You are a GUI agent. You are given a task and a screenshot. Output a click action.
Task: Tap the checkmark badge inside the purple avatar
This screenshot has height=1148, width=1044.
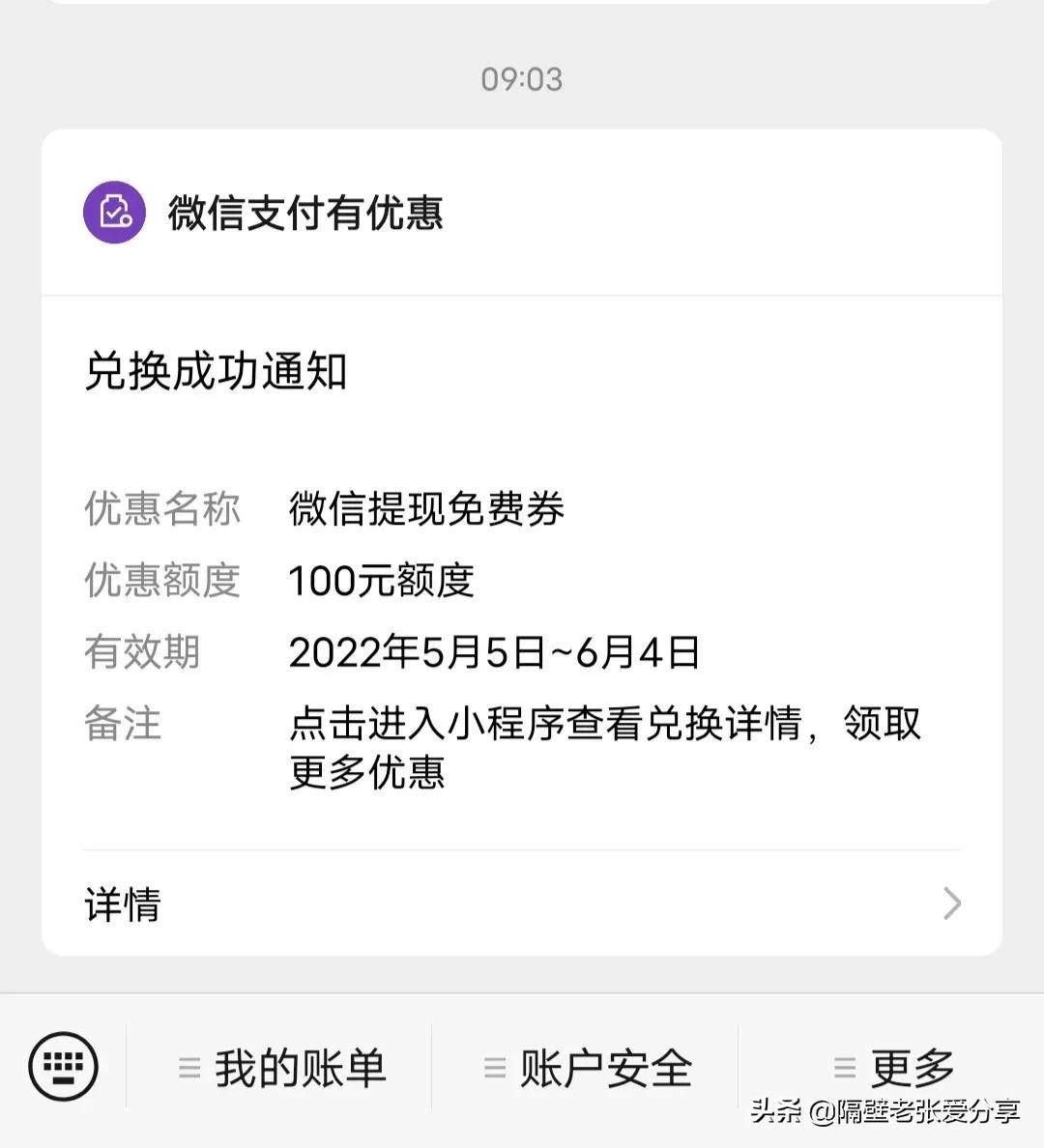113,211
